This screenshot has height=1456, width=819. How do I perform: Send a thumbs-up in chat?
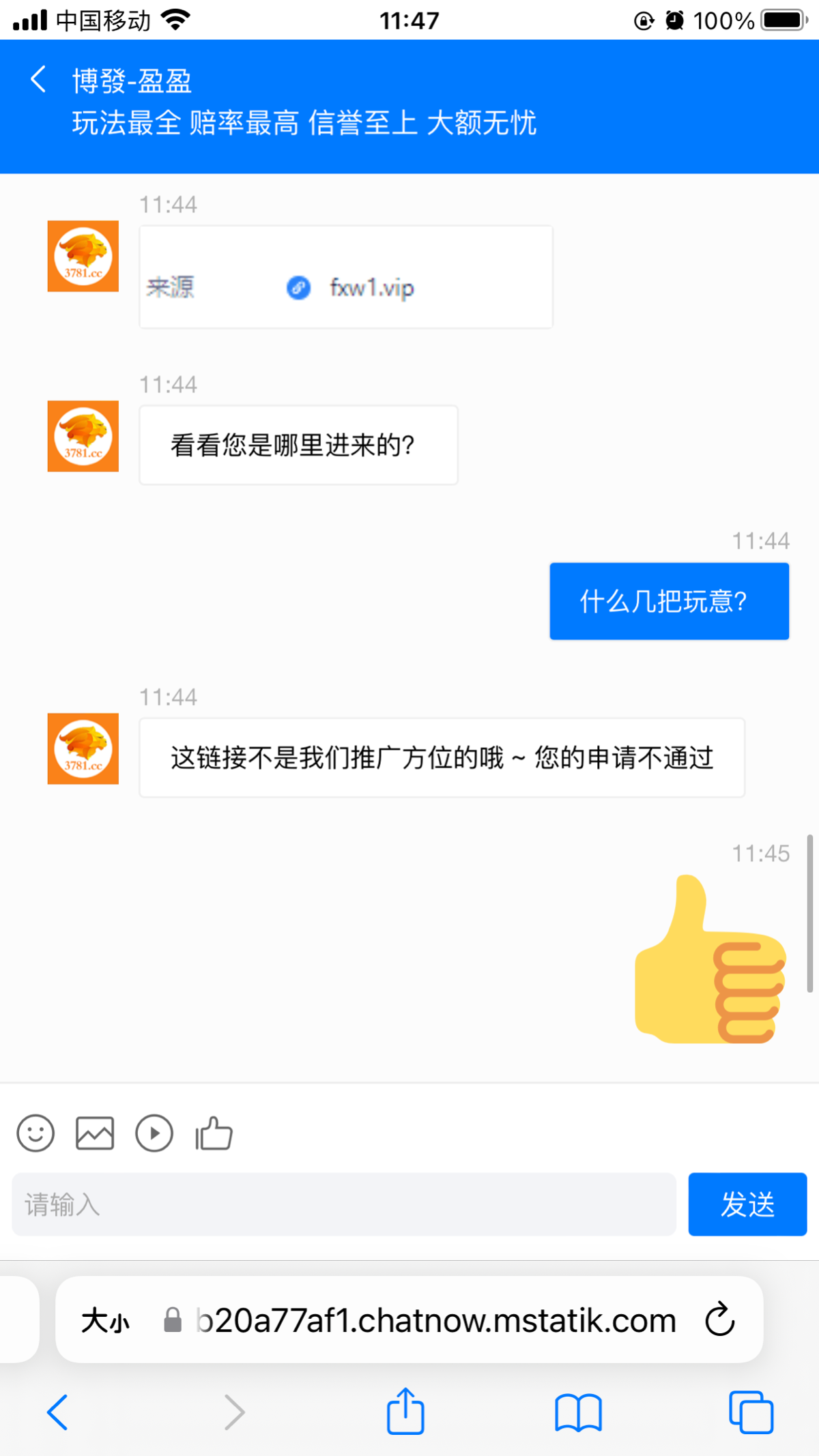(x=214, y=1134)
